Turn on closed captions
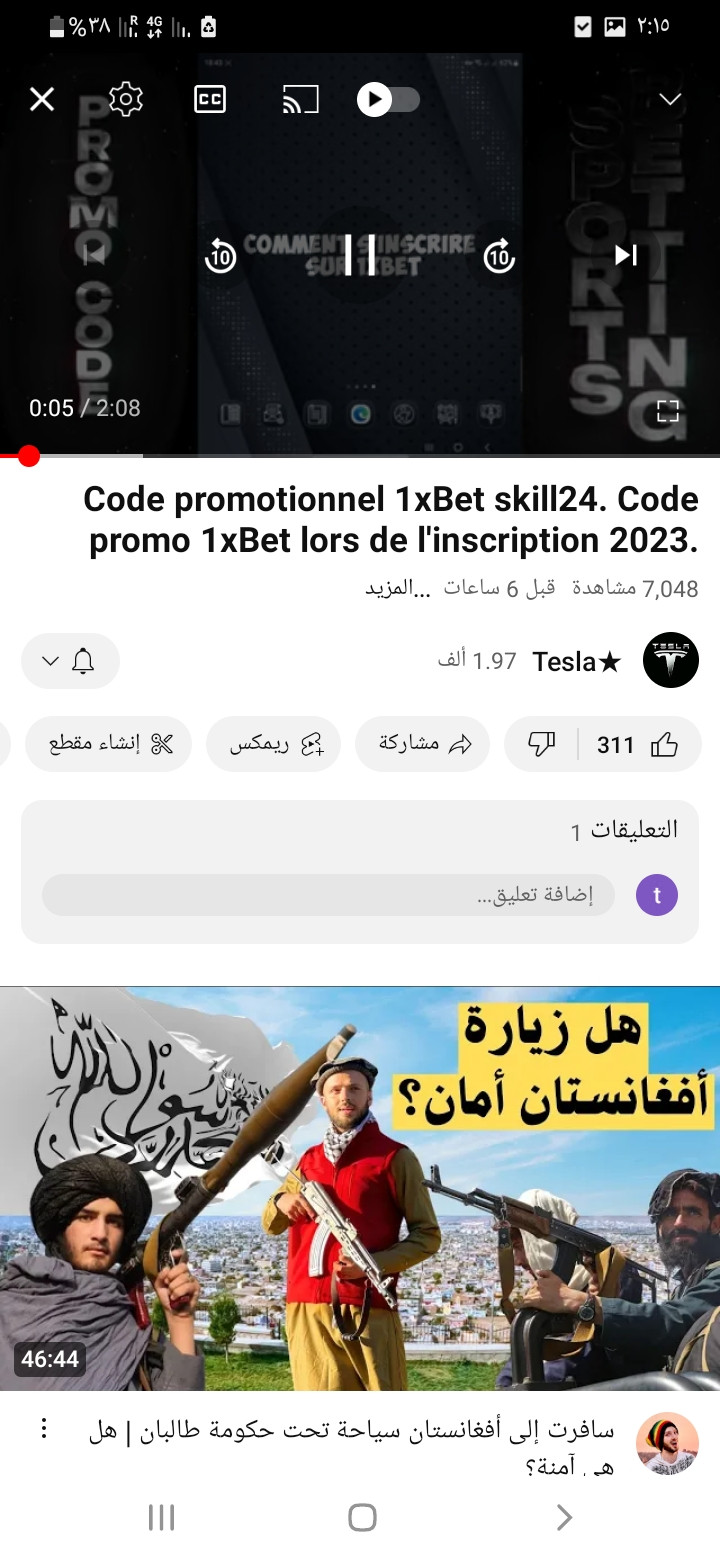The image size is (720, 1560). [210, 99]
